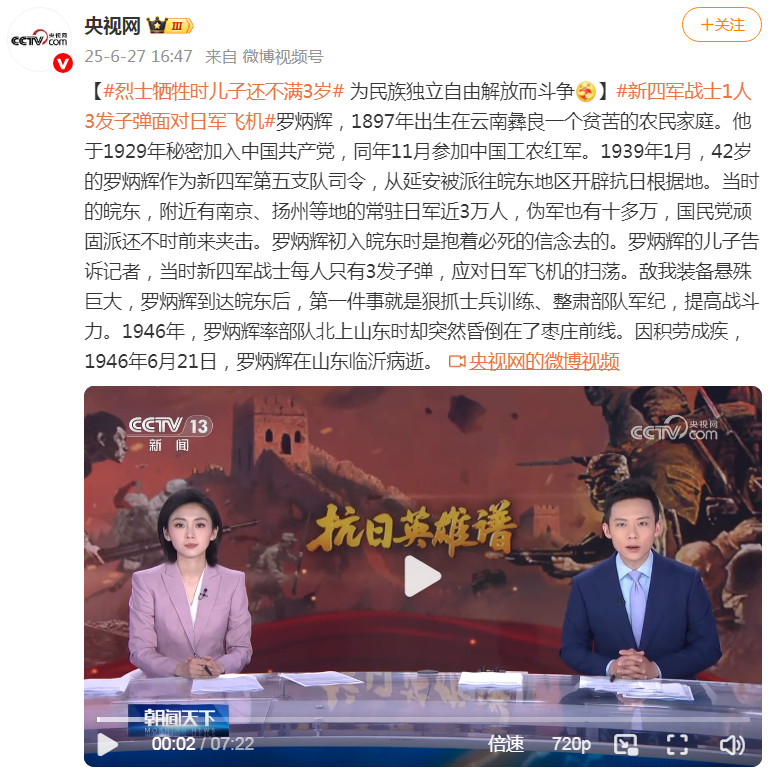Mute the video sound
The image size is (770, 770).
pos(732,744)
